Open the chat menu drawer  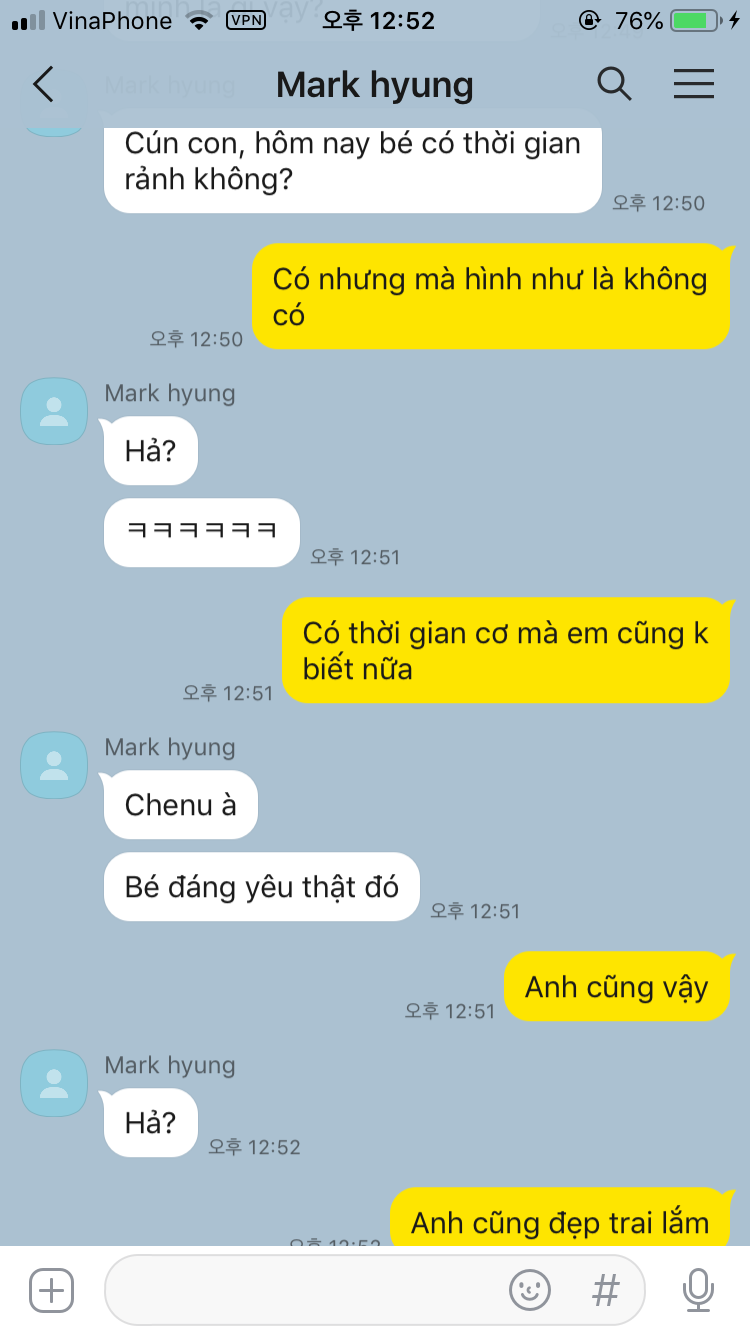point(693,85)
